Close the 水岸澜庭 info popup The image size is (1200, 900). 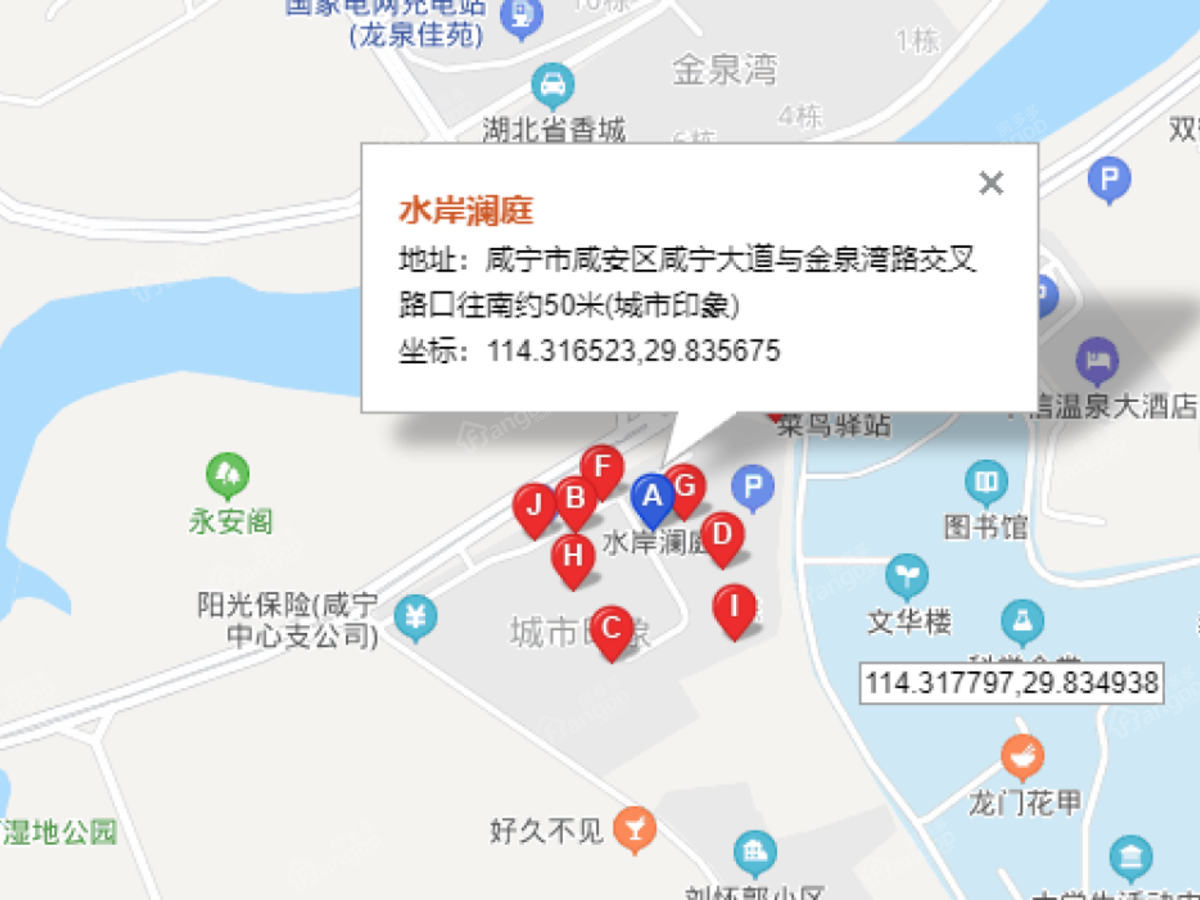coord(990,183)
